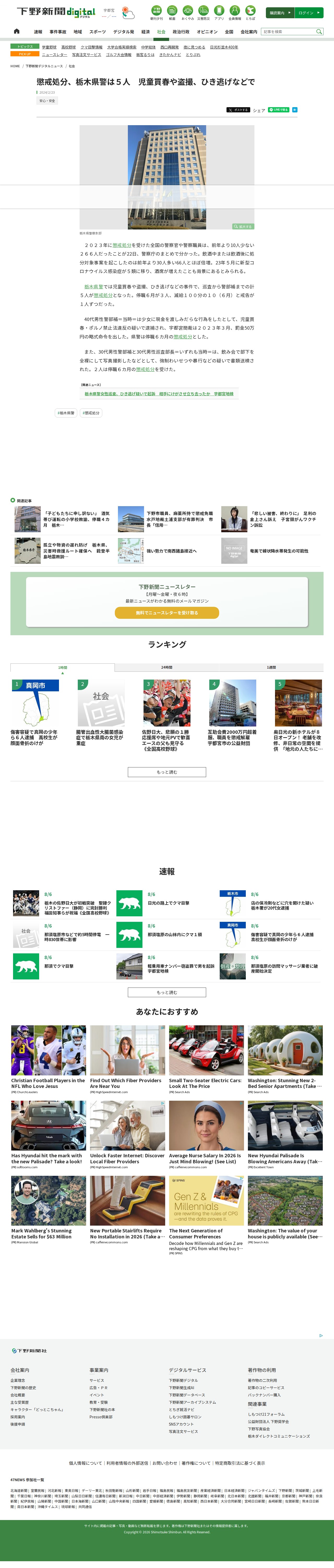Open the 個人情報について footer link
This screenshot has width=334, height=1568.
tap(85, 1463)
